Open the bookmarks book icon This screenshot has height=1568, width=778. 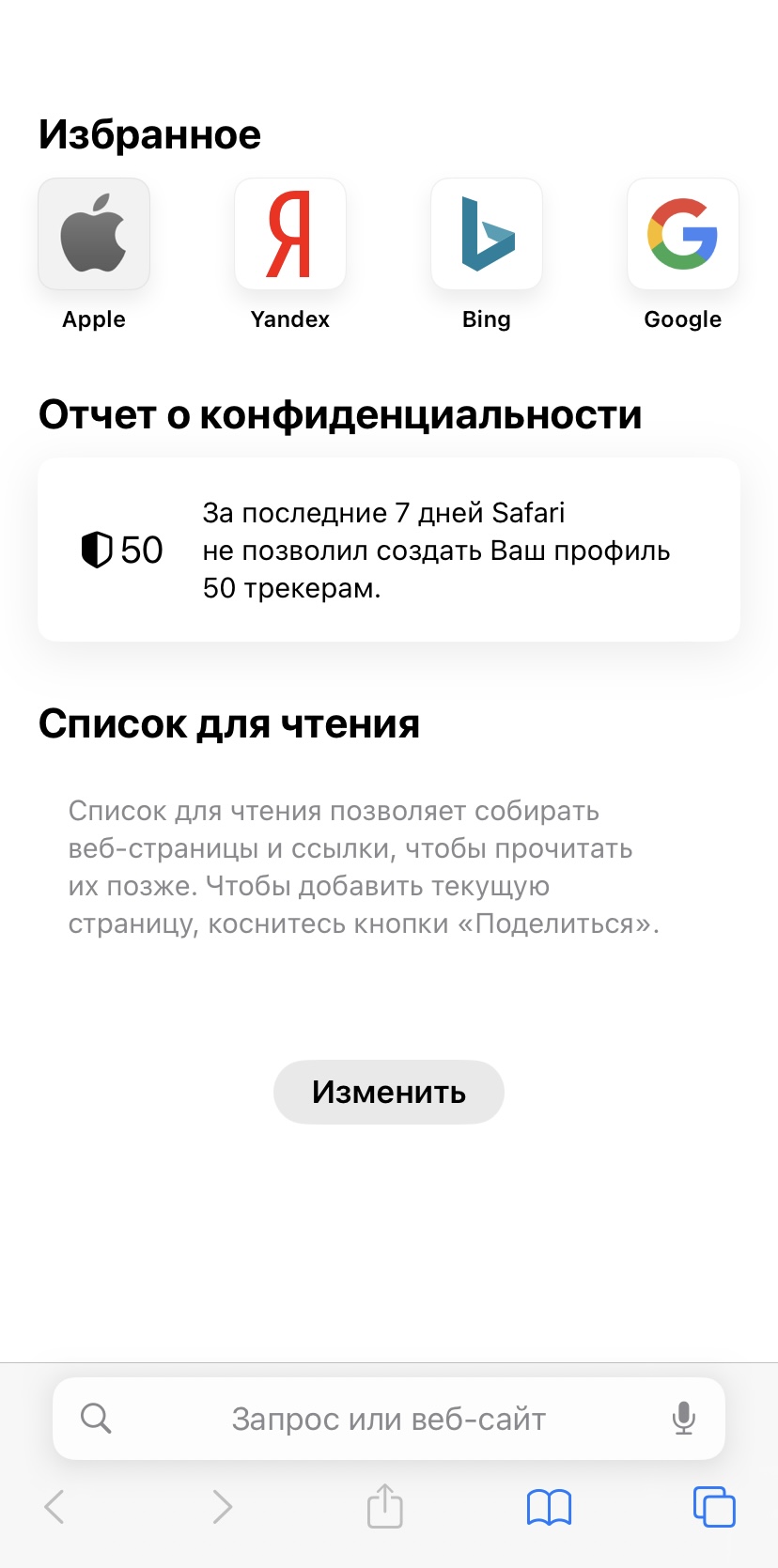click(x=549, y=1508)
